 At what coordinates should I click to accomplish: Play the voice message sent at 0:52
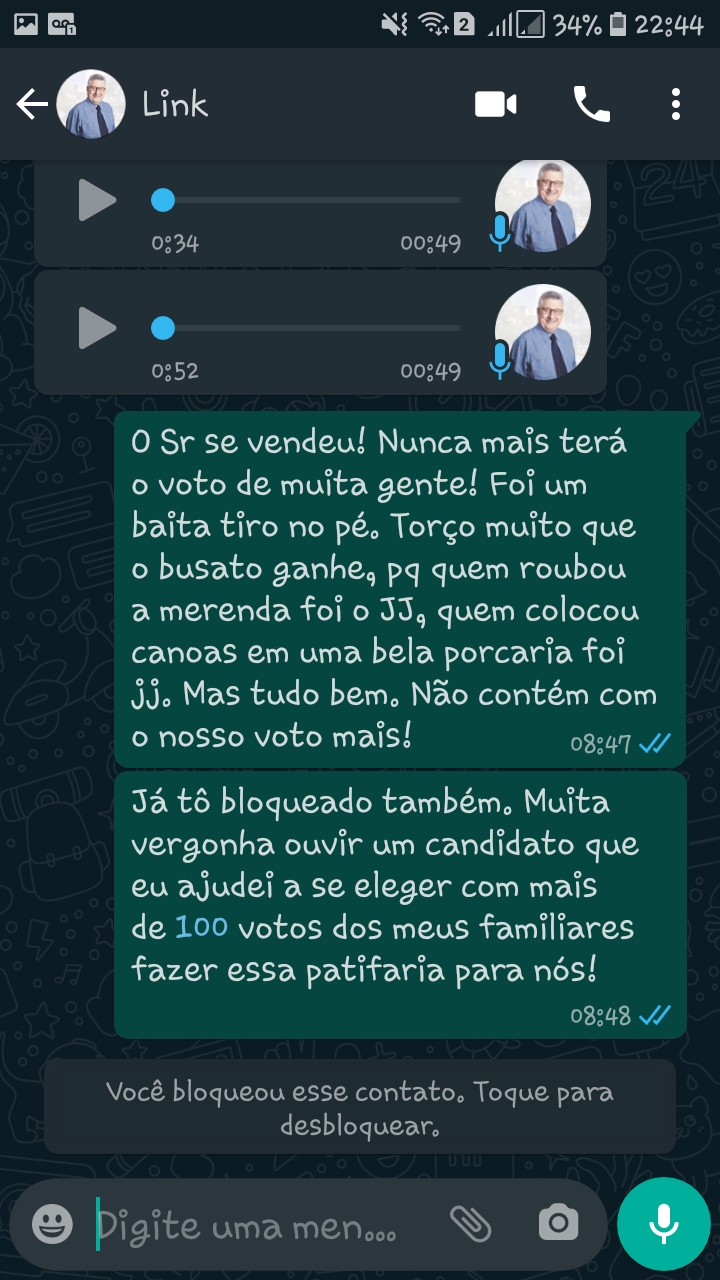coord(97,328)
